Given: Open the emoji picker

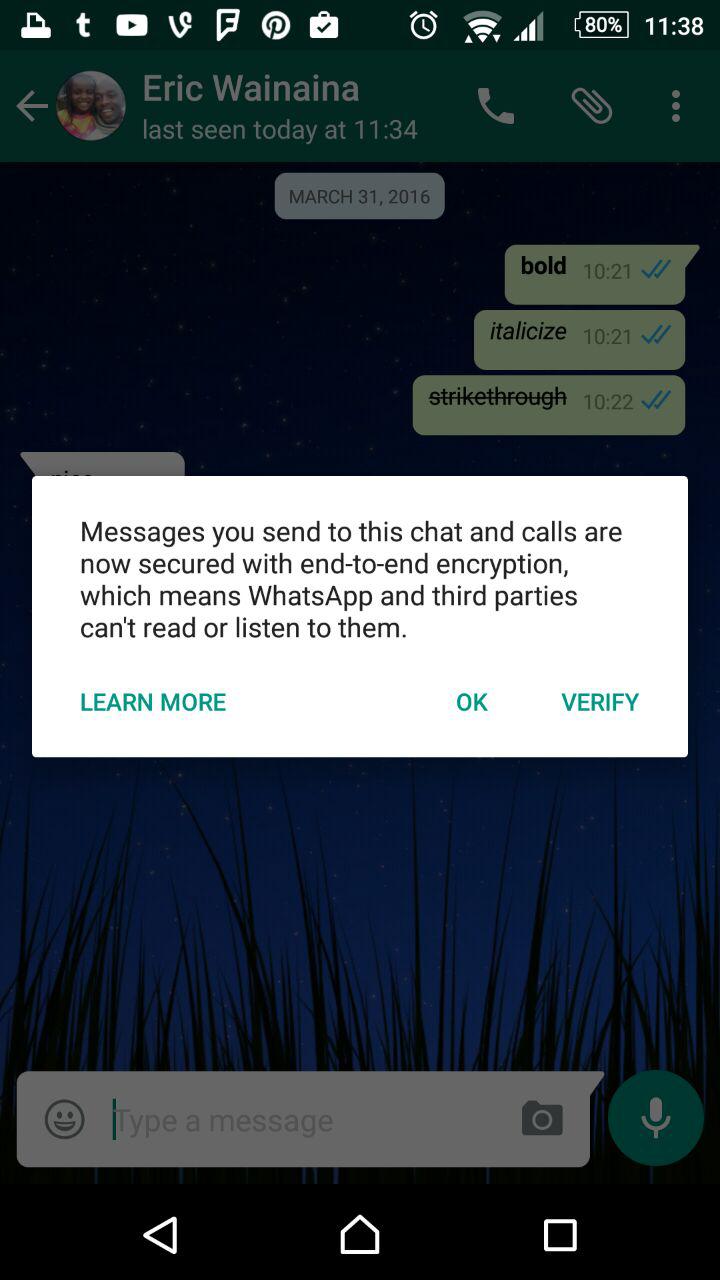Looking at the screenshot, I should coord(65,1119).
